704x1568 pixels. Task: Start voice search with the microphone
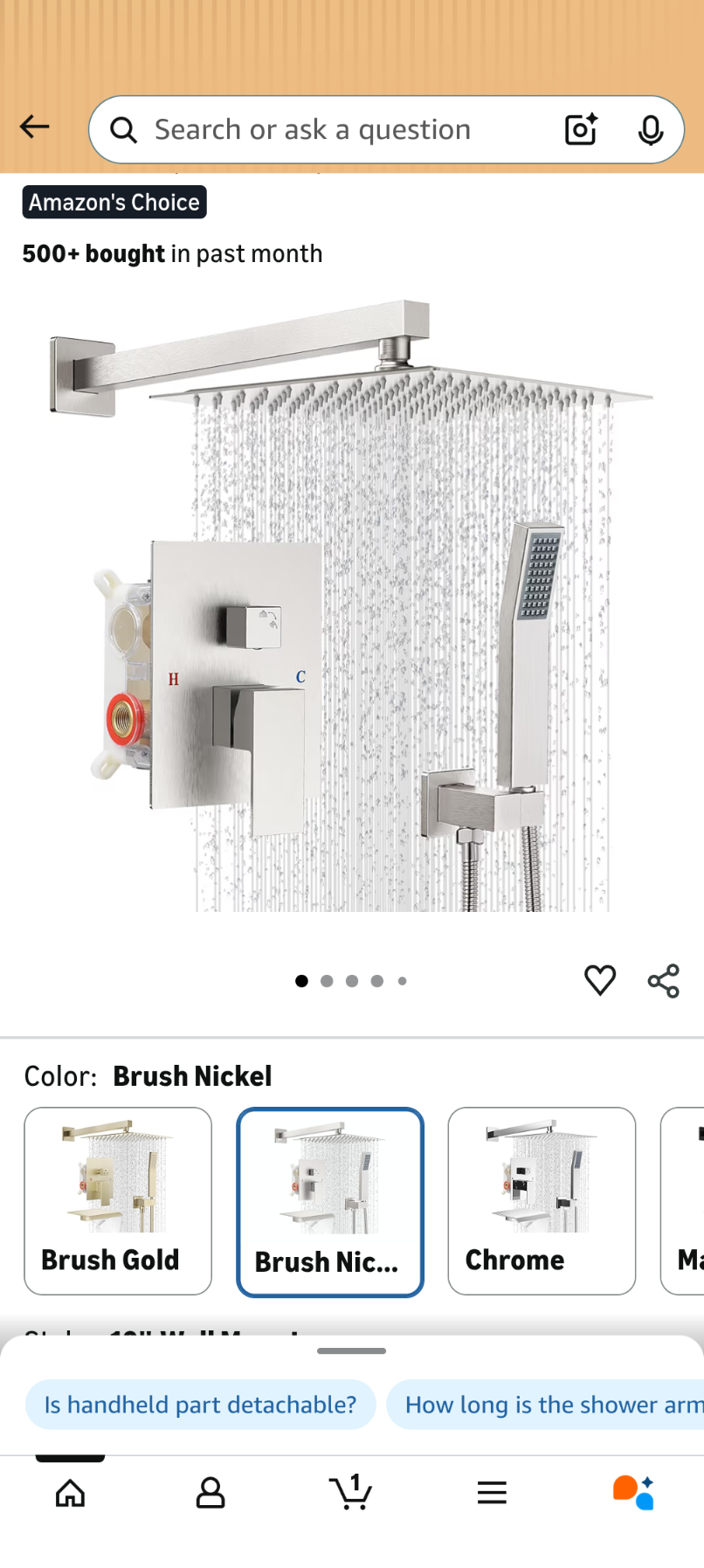(x=650, y=130)
